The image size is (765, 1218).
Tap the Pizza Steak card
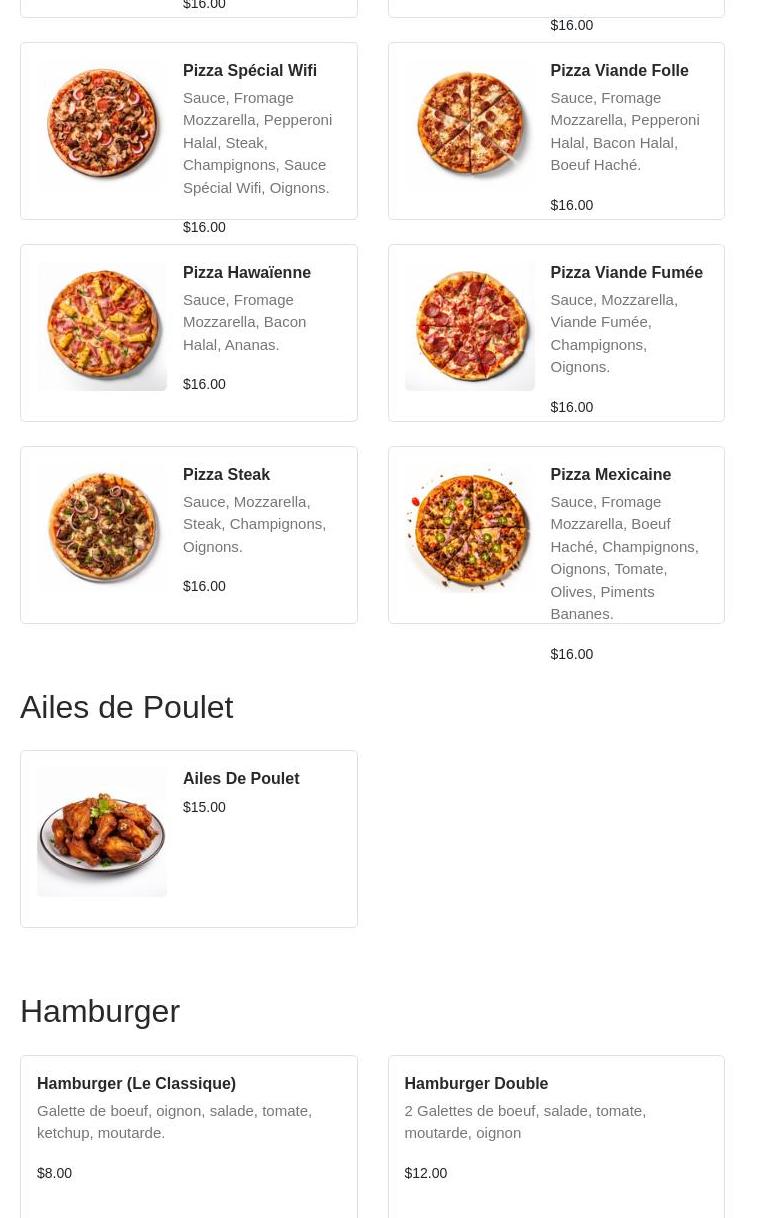[189, 535]
